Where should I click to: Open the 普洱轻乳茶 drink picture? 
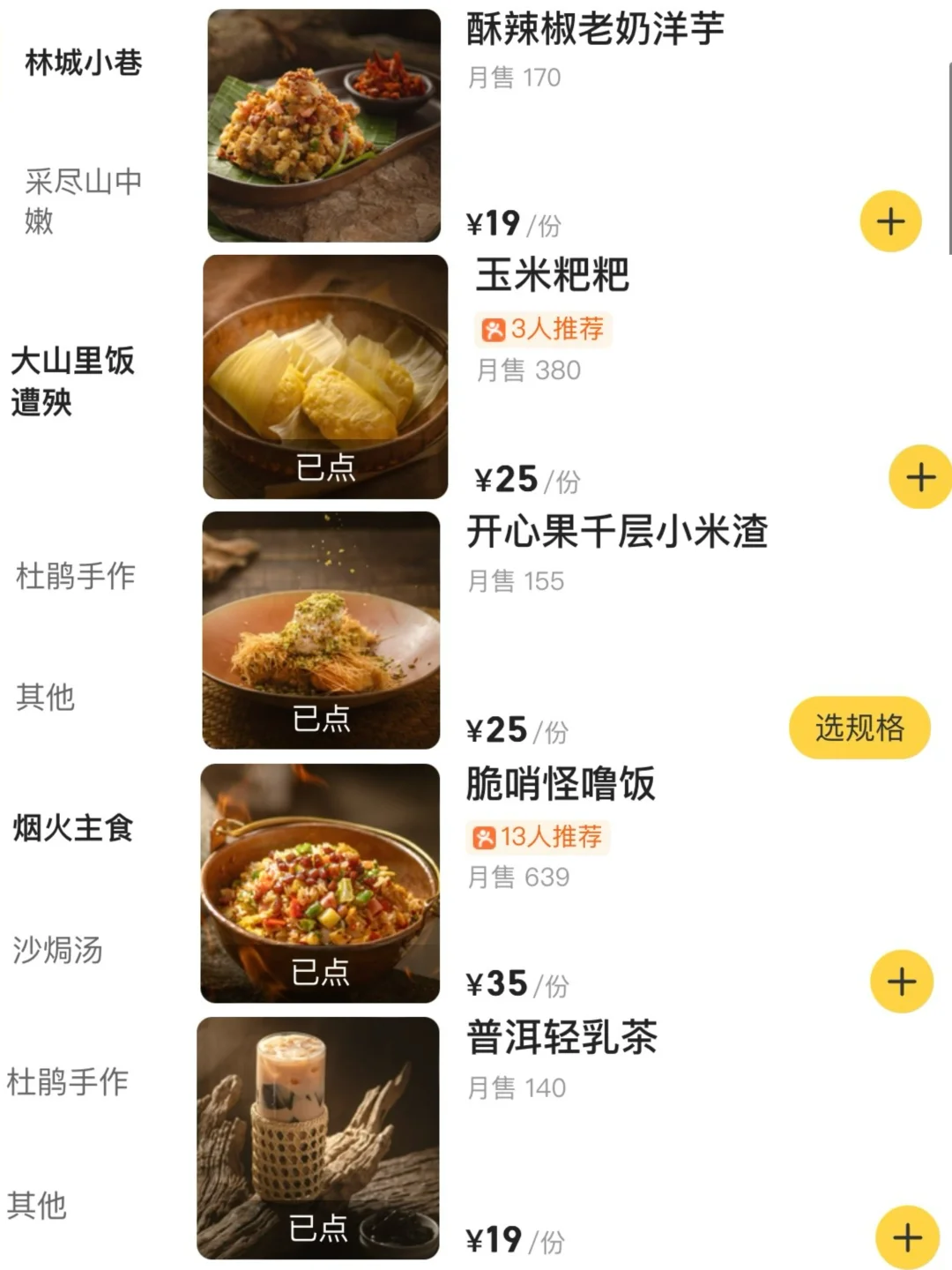point(318,1138)
